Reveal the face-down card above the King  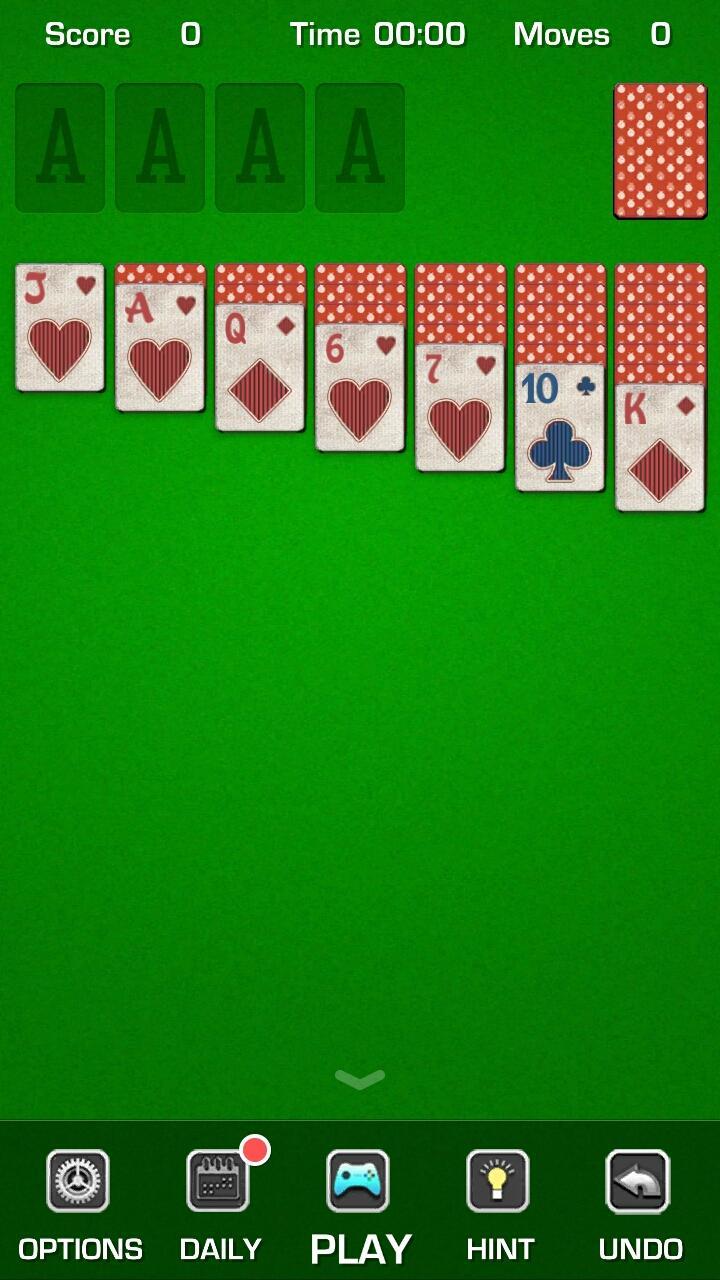[x=660, y=330]
